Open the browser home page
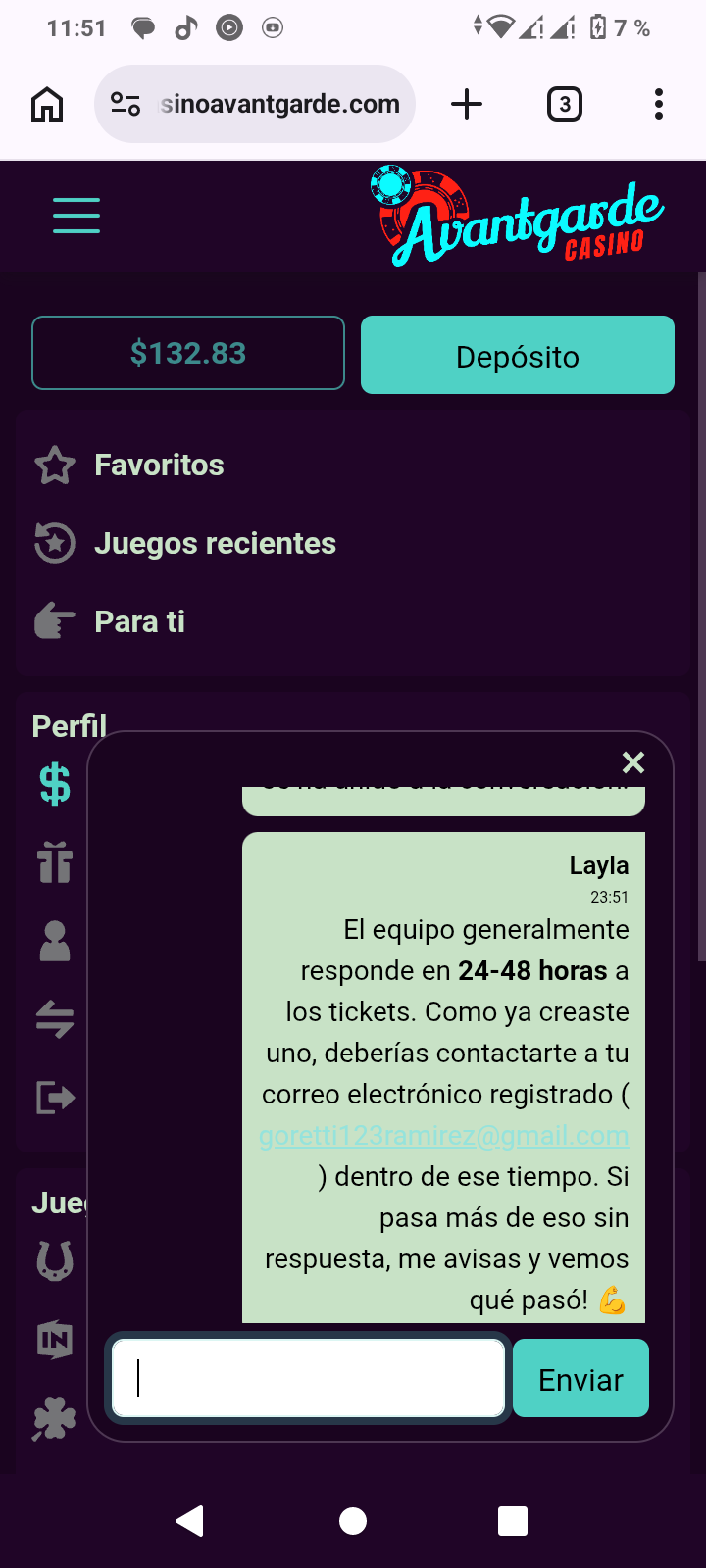The image size is (706, 1568). [47, 104]
